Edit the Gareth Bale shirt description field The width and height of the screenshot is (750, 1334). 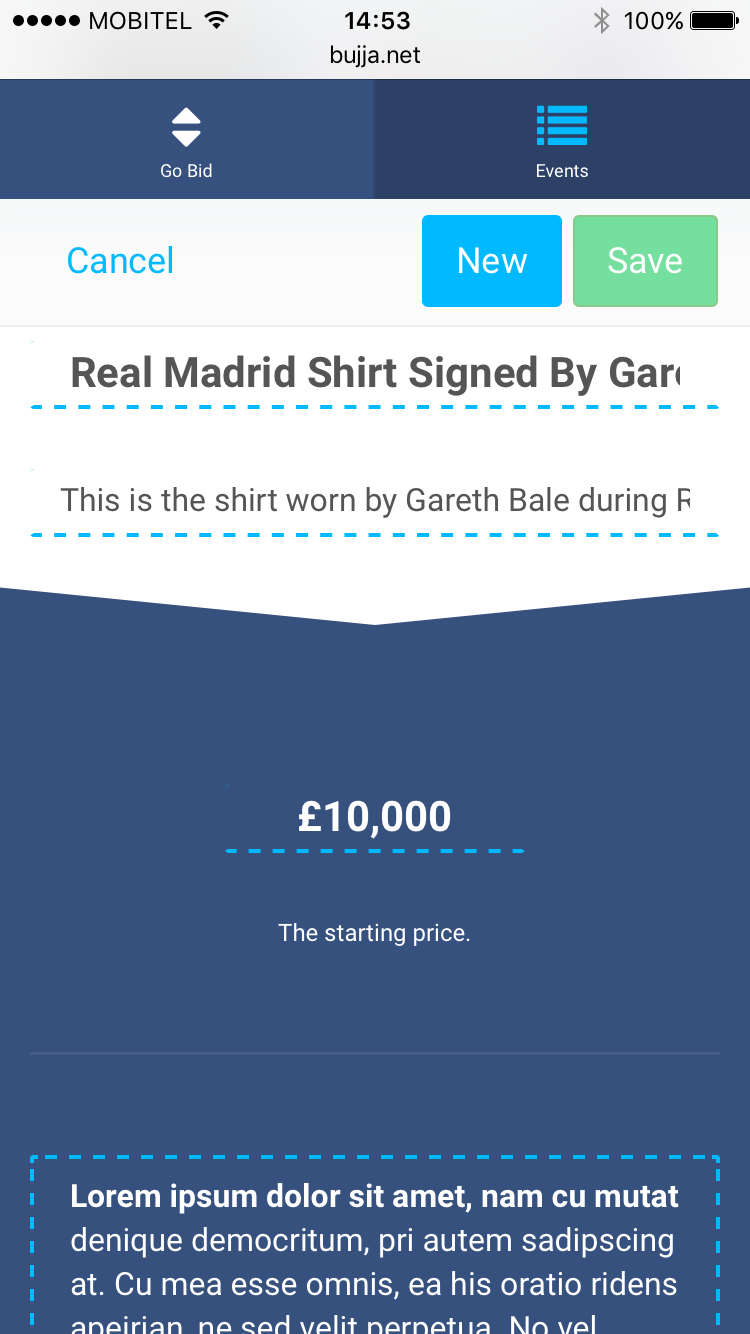point(375,500)
